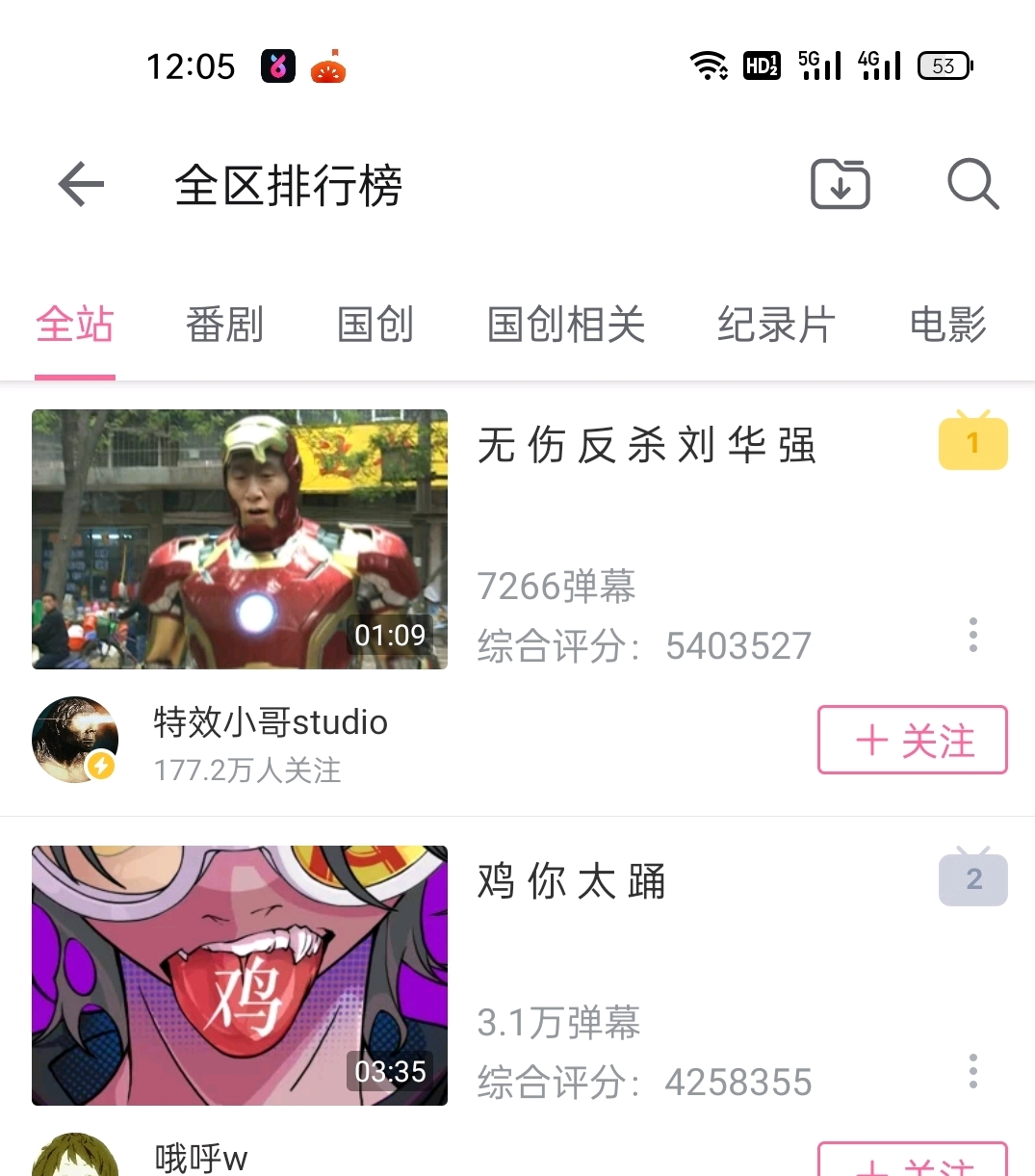Open more options for 无伤反杀刘华强
The image size is (1035, 1176).
tap(972, 633)
